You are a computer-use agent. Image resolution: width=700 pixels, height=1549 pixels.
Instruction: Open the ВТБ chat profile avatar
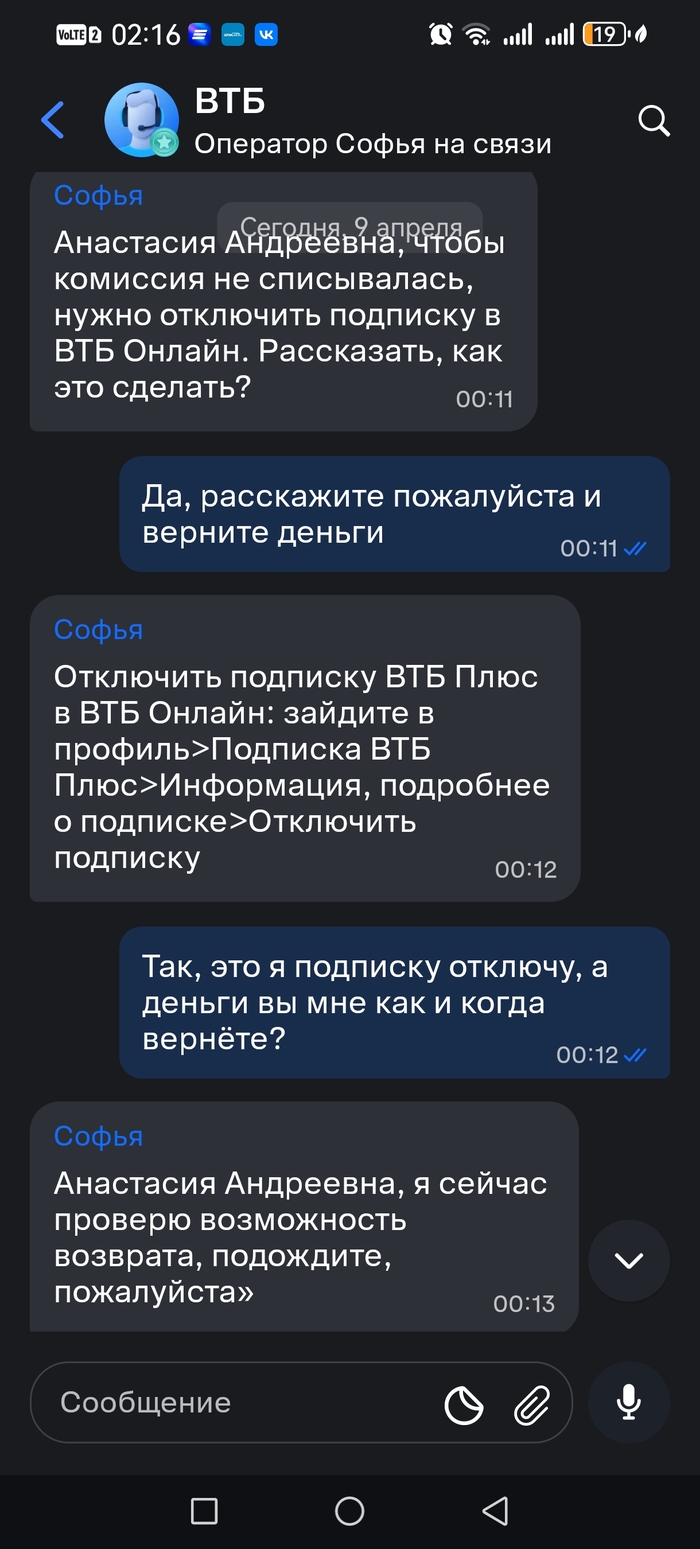141,121
